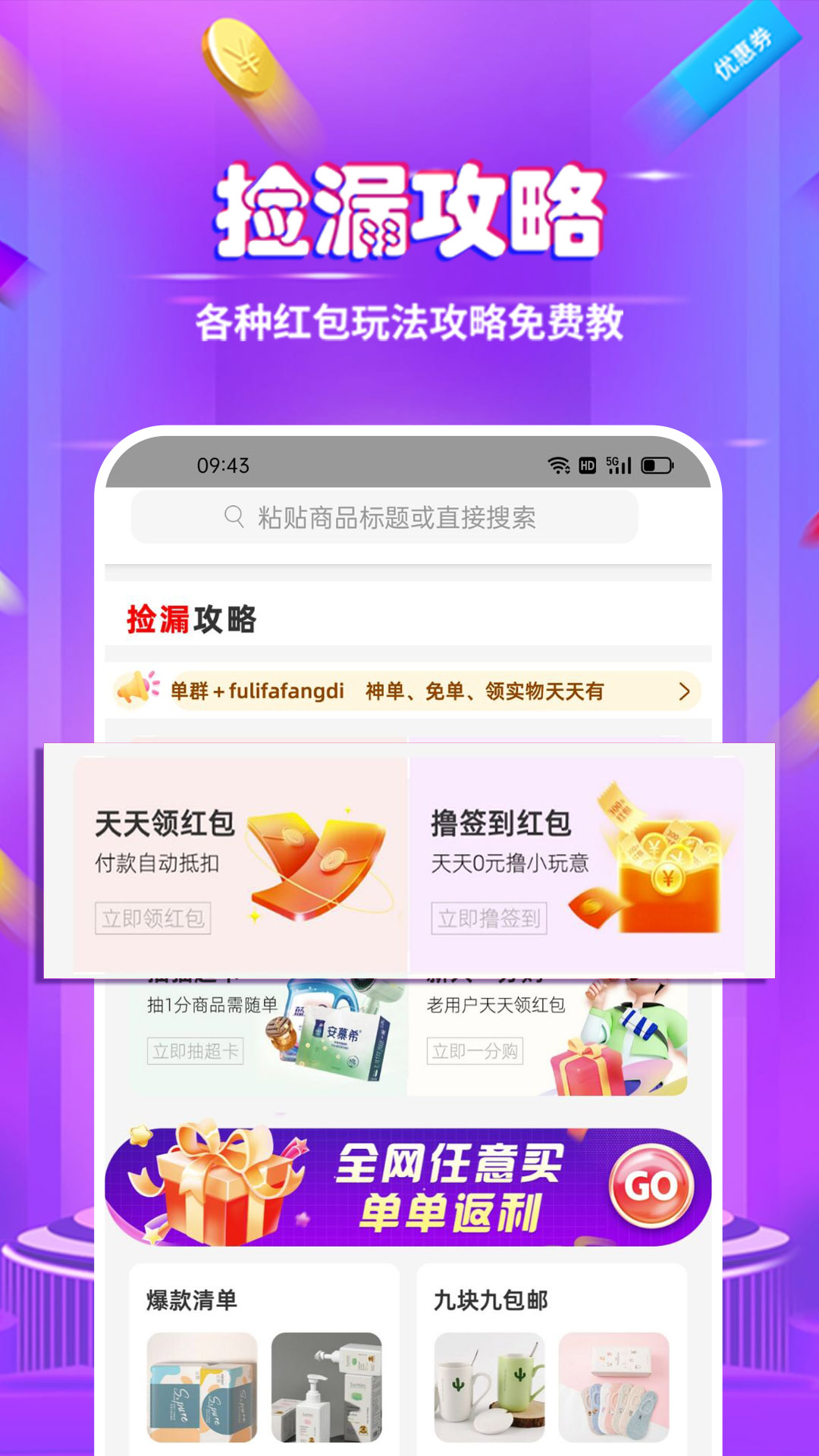
Task: Tap the 立即领红包 button
Action: click(152, 918)
